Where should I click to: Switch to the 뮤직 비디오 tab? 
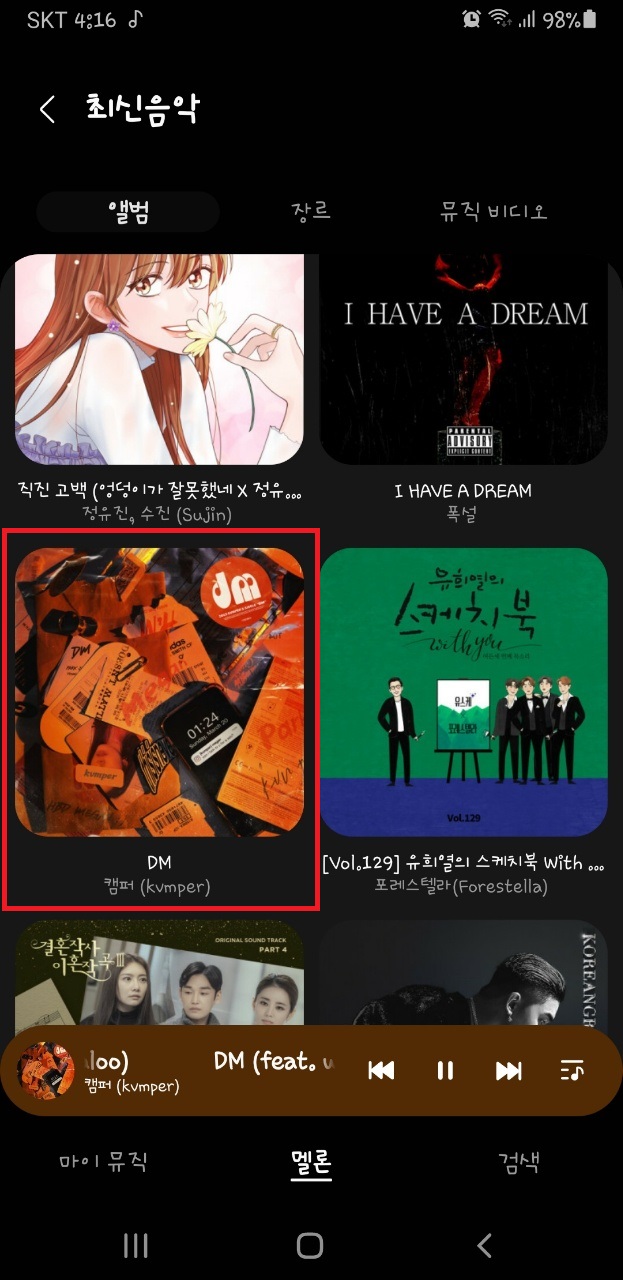coord(494,212)
